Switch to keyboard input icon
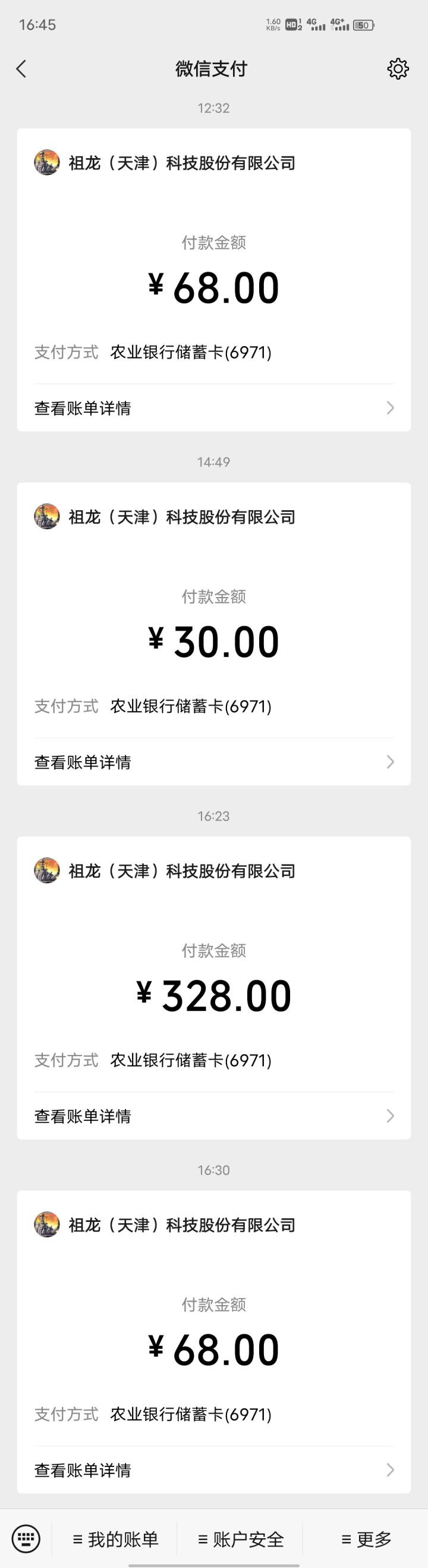This screenshot has height=1568, width=428. point(26,1538)
